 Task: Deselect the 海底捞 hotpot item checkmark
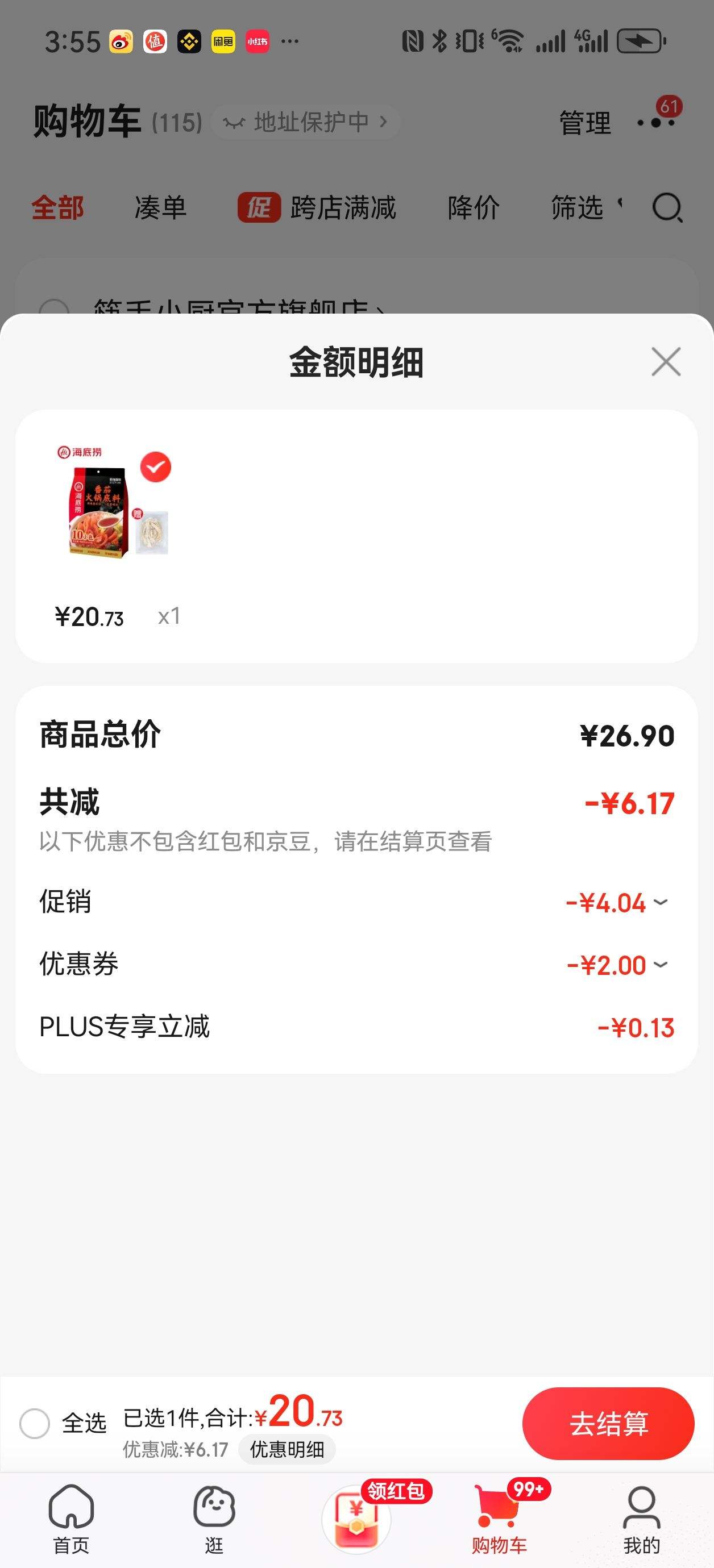pos(155,466)
